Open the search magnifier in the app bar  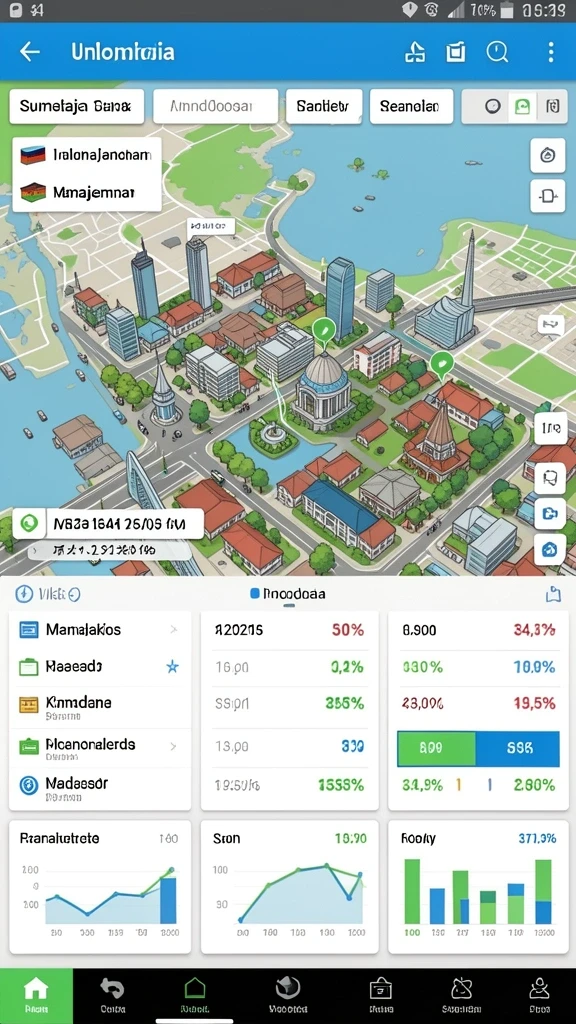click(x=498, y=52)
